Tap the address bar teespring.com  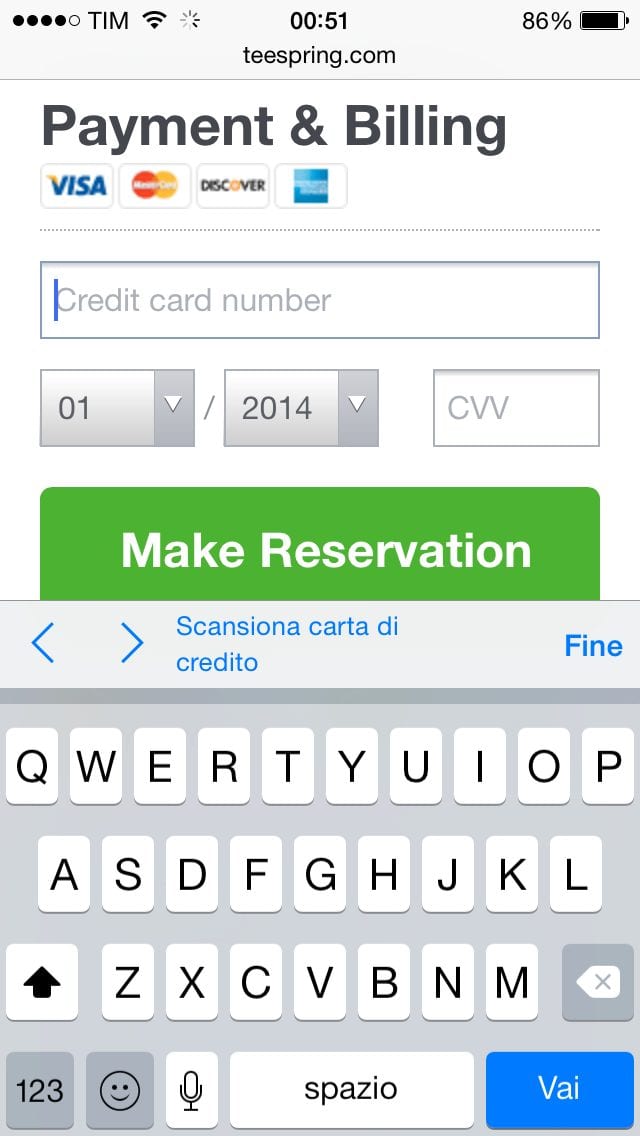pyautogui.click(x=320, y=55)
